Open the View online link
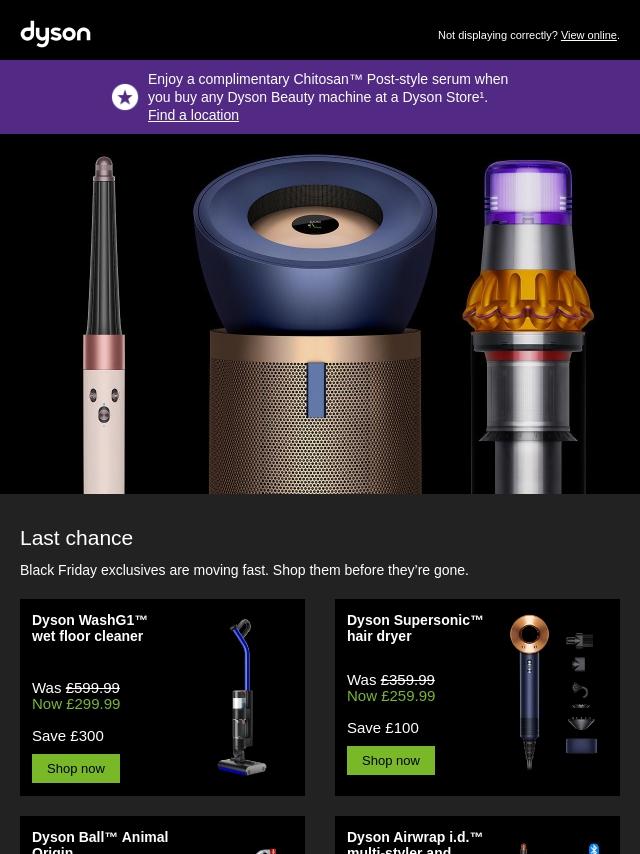Viewport: 640px width, 854px height. click(588, 35)
